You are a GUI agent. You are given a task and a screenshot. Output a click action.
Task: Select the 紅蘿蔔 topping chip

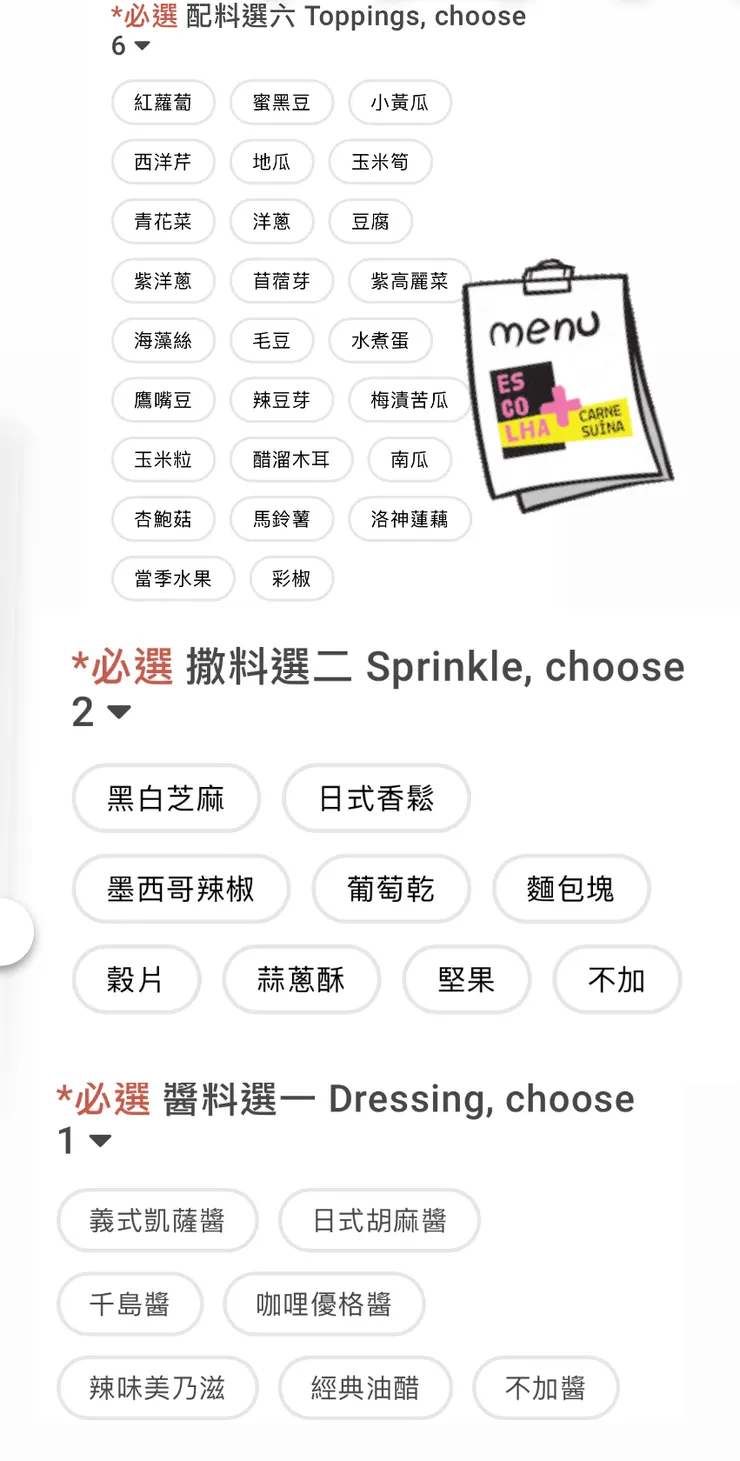(x=163, y=102)
